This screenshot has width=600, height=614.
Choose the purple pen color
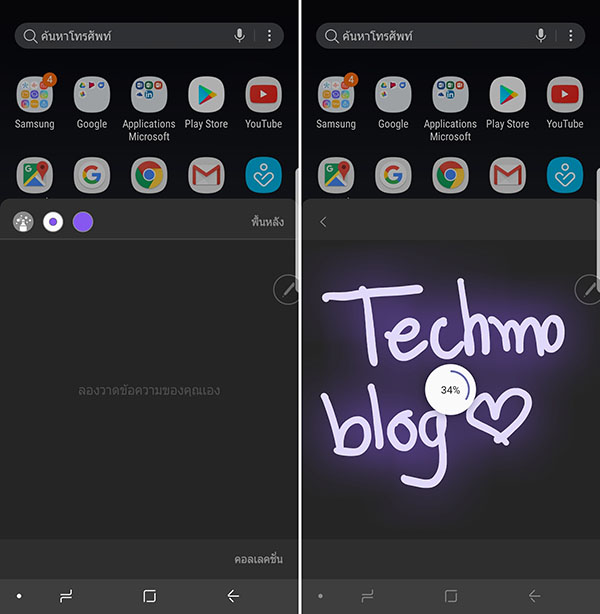[83, 222]
